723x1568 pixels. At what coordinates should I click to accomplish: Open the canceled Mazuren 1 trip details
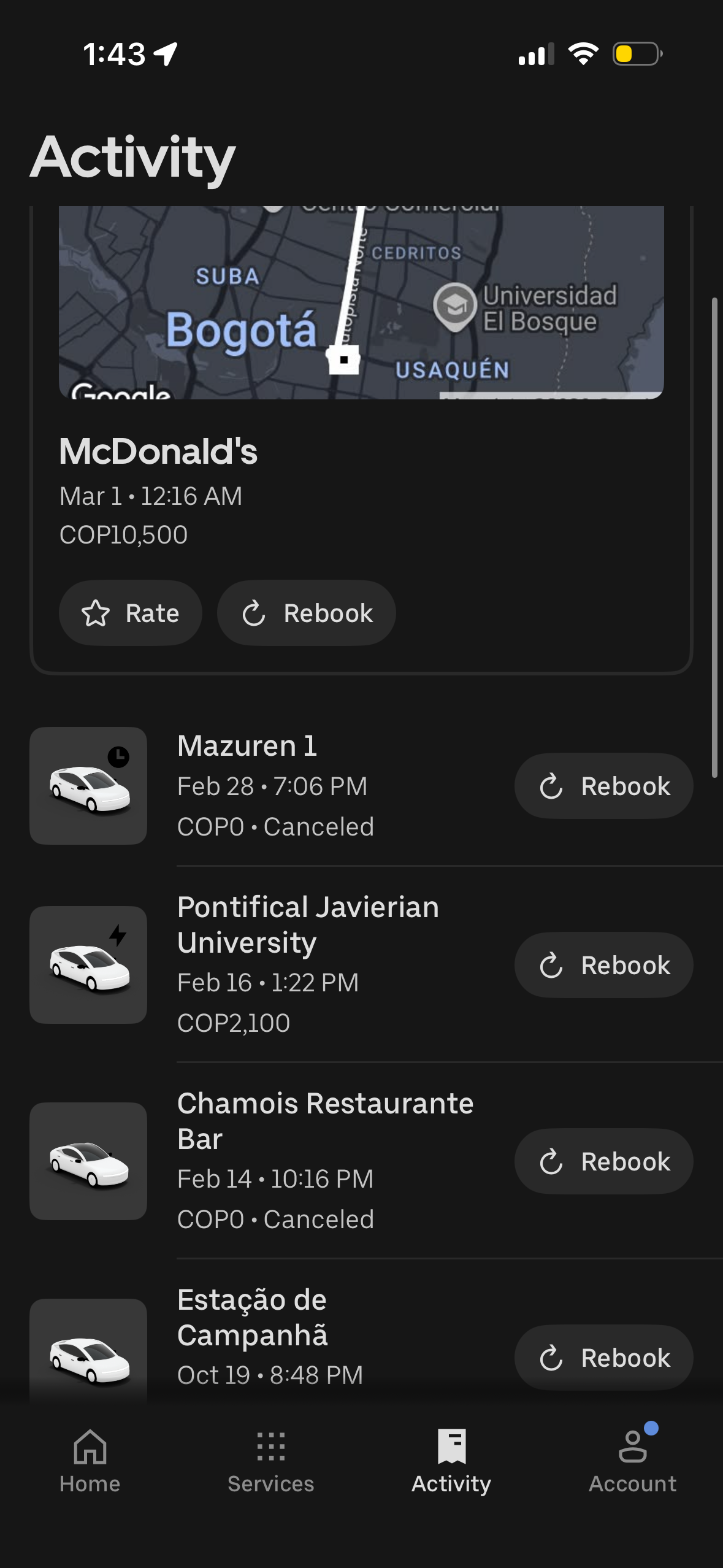click(276, 786)
